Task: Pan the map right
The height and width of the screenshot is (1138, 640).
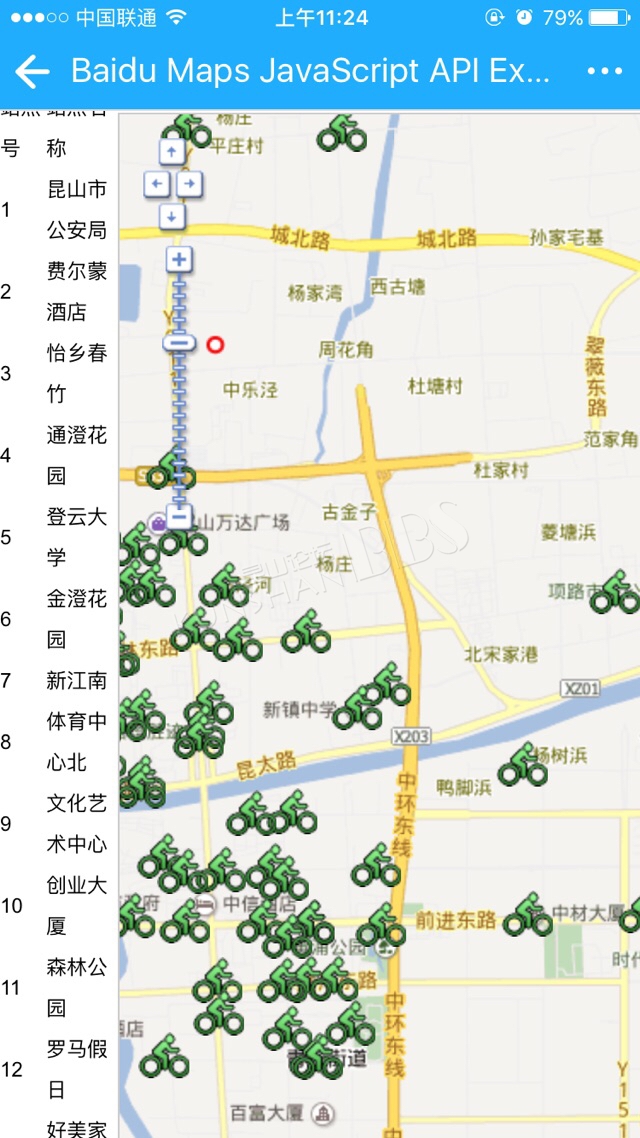Action: 190,184
